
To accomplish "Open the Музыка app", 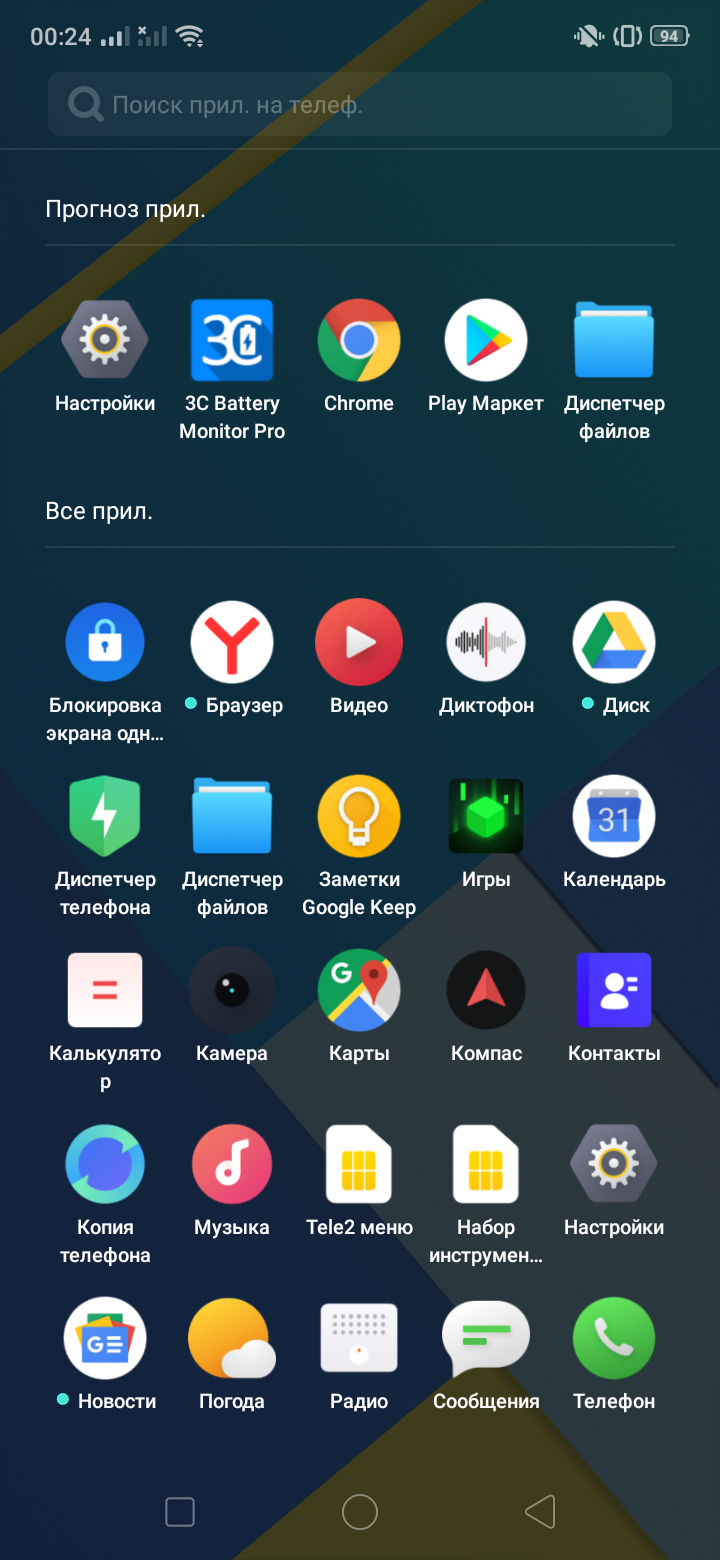I will click(232, 1165).
